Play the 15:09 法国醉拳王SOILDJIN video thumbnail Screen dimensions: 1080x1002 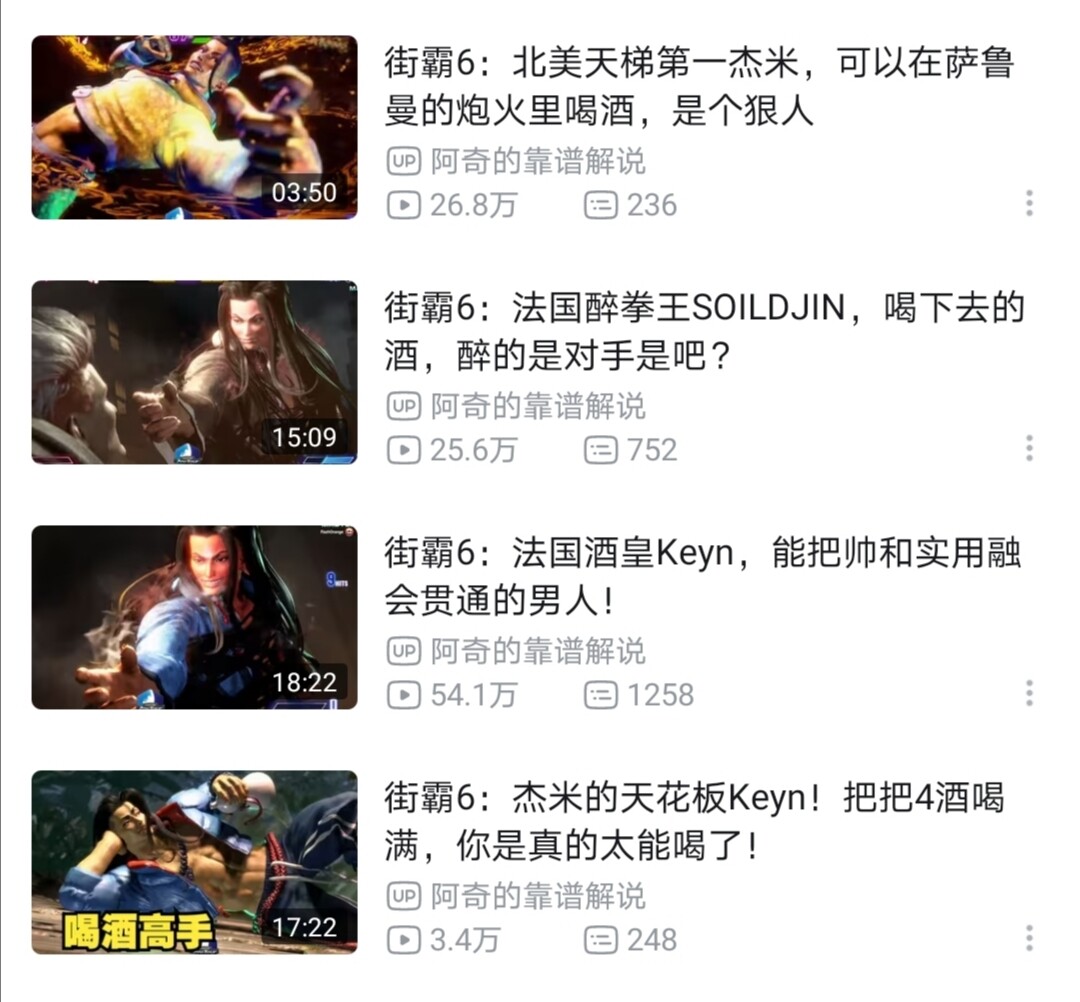[x=194, y=372]
